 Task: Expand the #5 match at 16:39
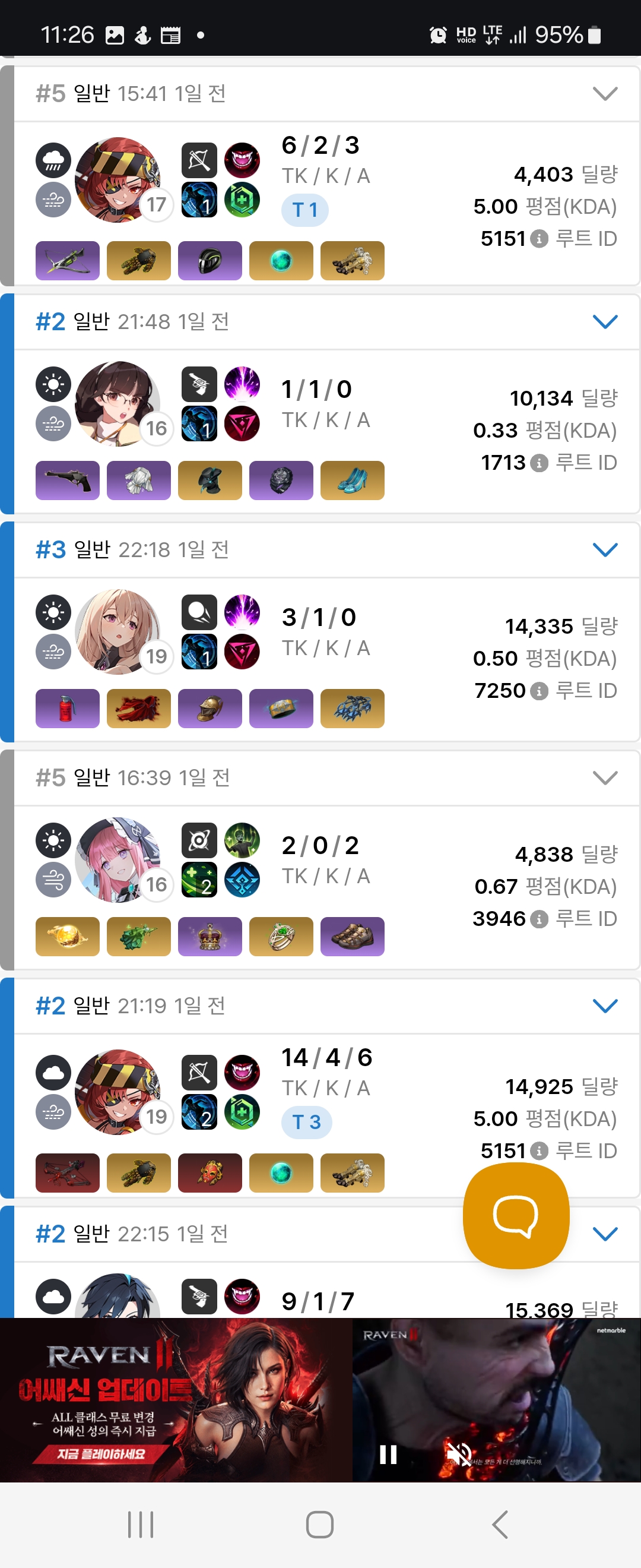605,777
